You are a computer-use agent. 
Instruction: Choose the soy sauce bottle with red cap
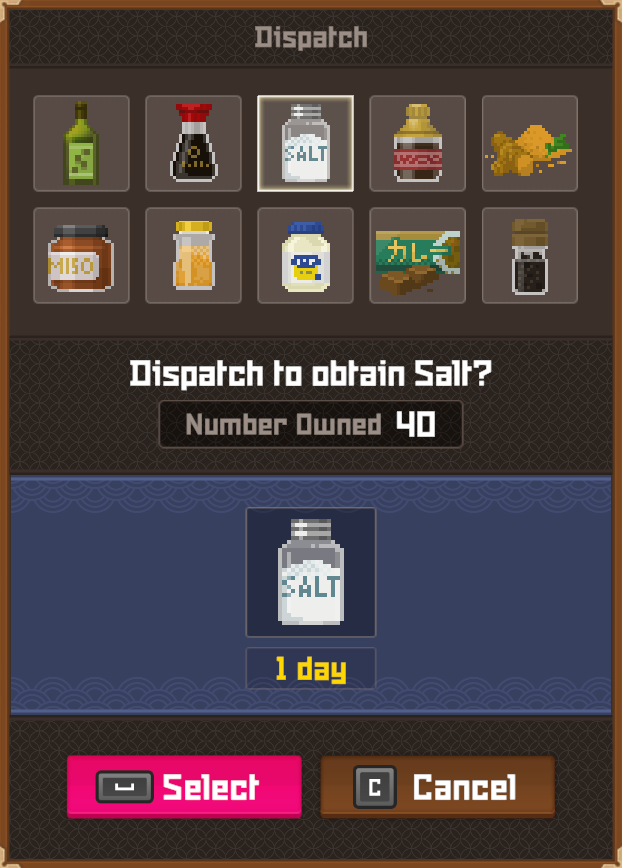(193, 143)
